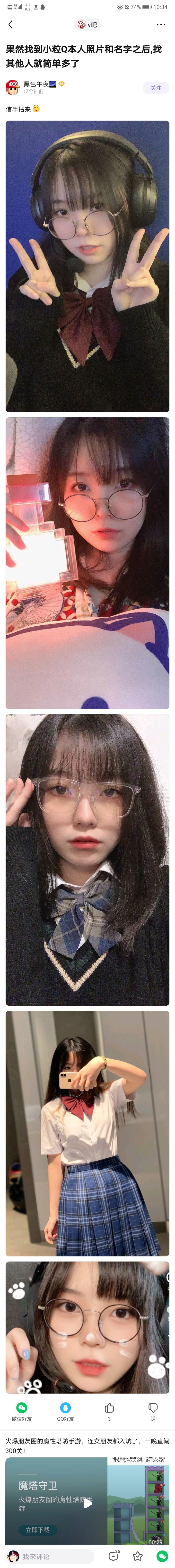Open the photo with clear-frame glasses
175x1568 pixels.
tap(87, 860)
